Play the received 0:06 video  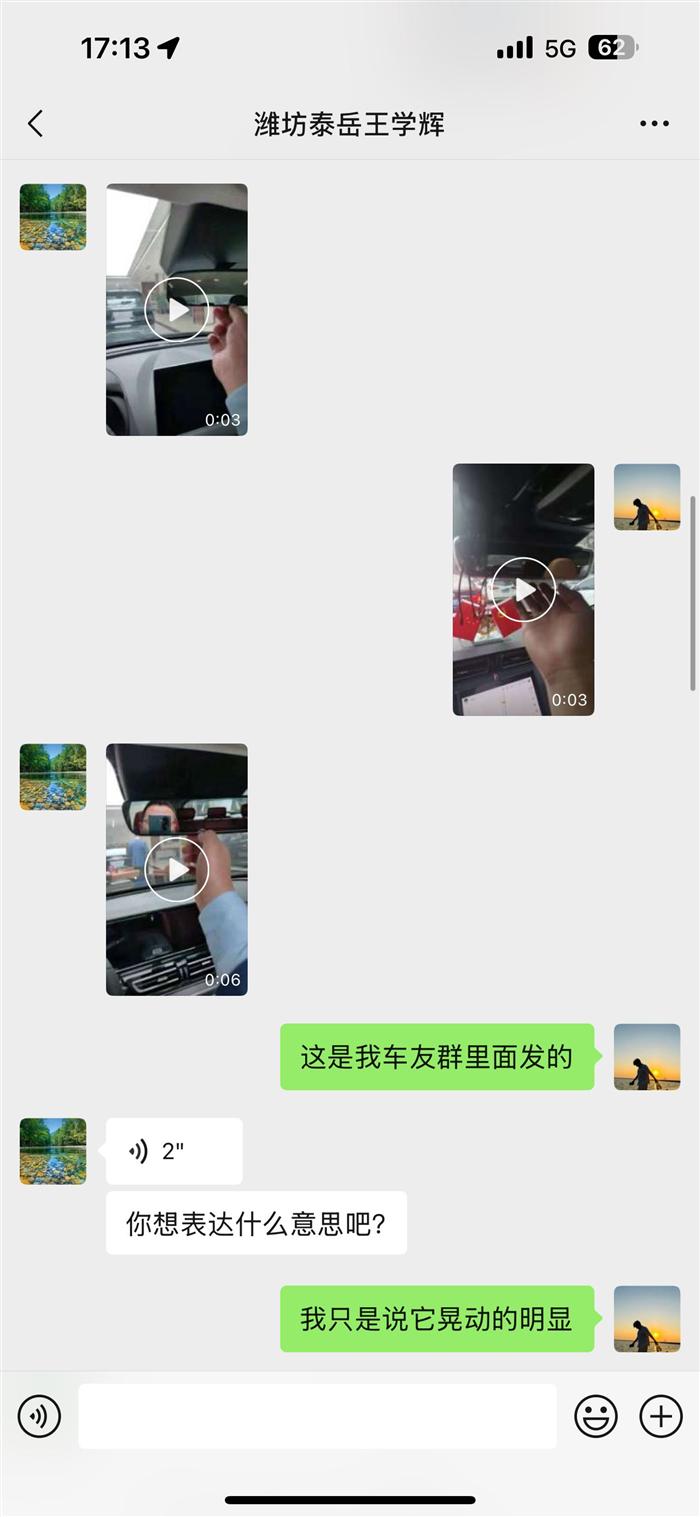click(x=177, y=869)
